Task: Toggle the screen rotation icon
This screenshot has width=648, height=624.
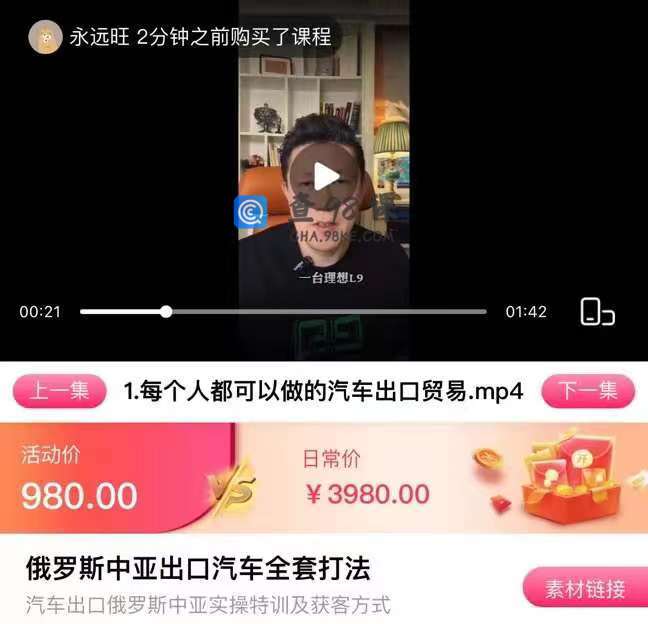Action: coord(597,312)
